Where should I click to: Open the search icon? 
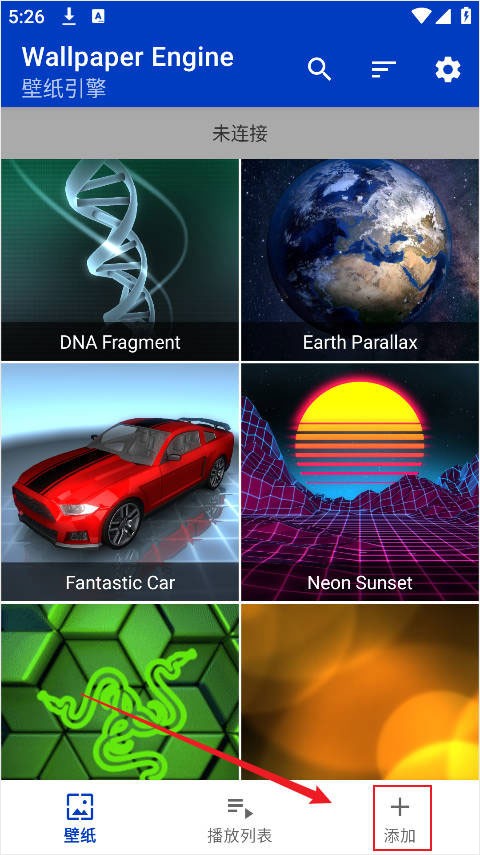tap(319, 69)
